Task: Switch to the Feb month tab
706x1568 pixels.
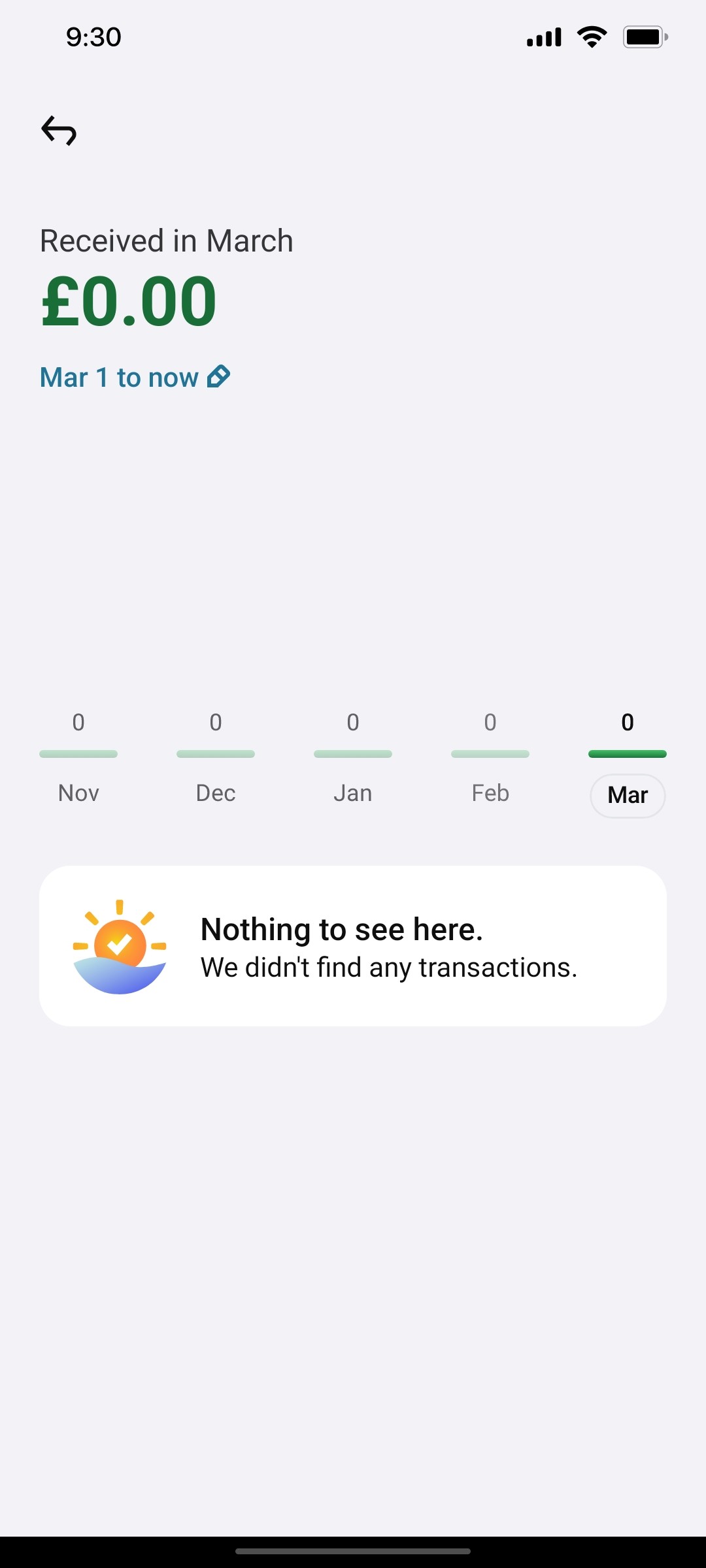Action: [490, 792]
